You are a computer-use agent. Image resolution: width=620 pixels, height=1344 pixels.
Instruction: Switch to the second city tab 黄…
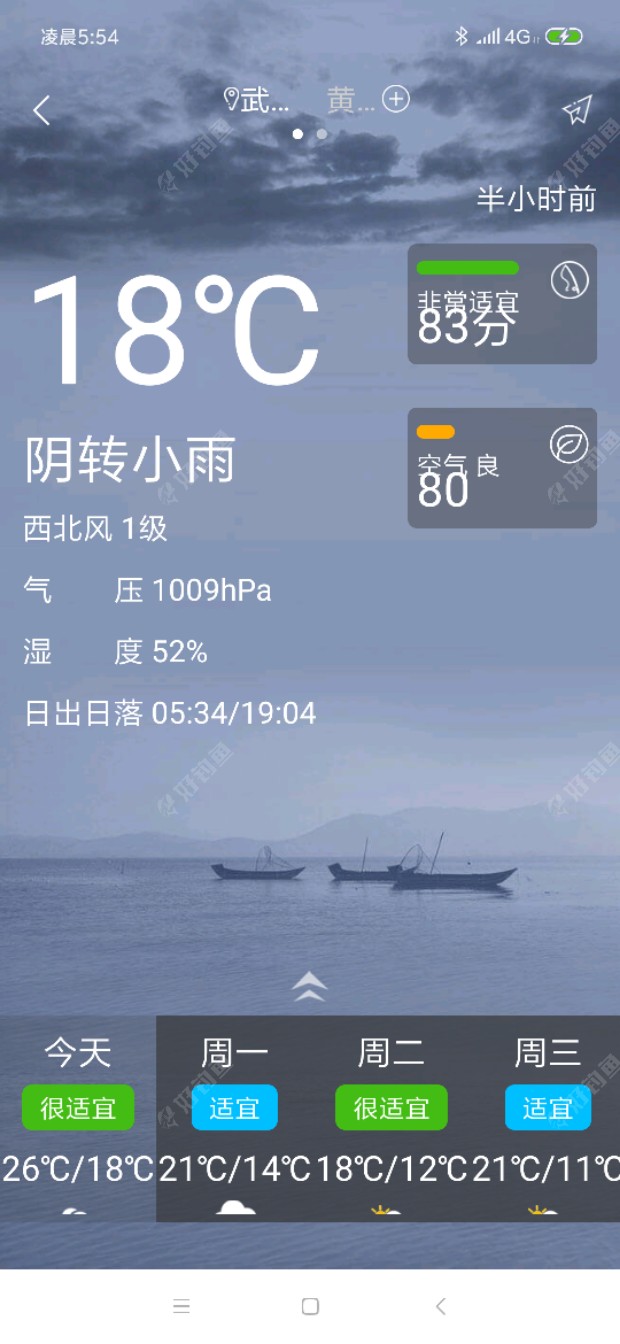pyautogui.click(x=350, y=100)
